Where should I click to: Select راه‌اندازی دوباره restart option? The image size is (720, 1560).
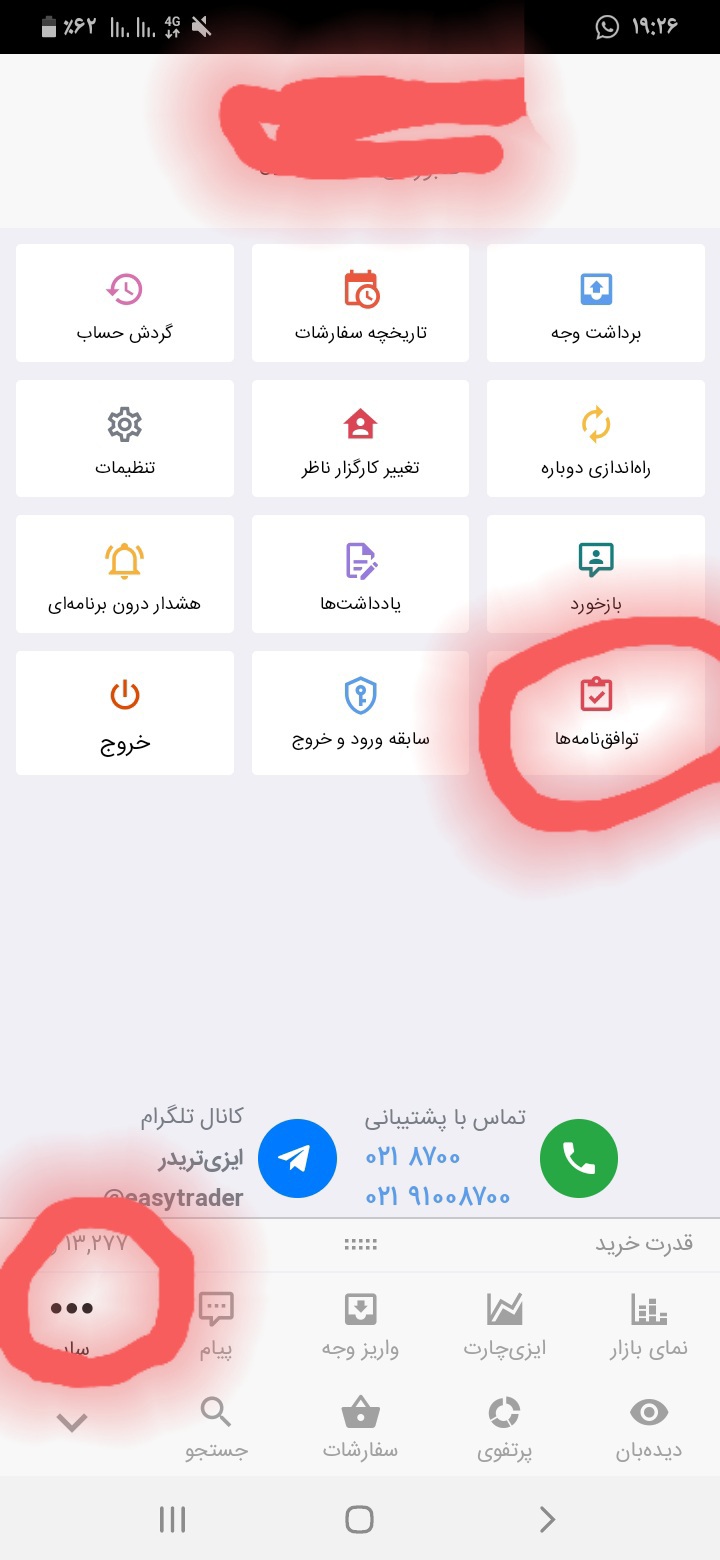click(596, 439)
